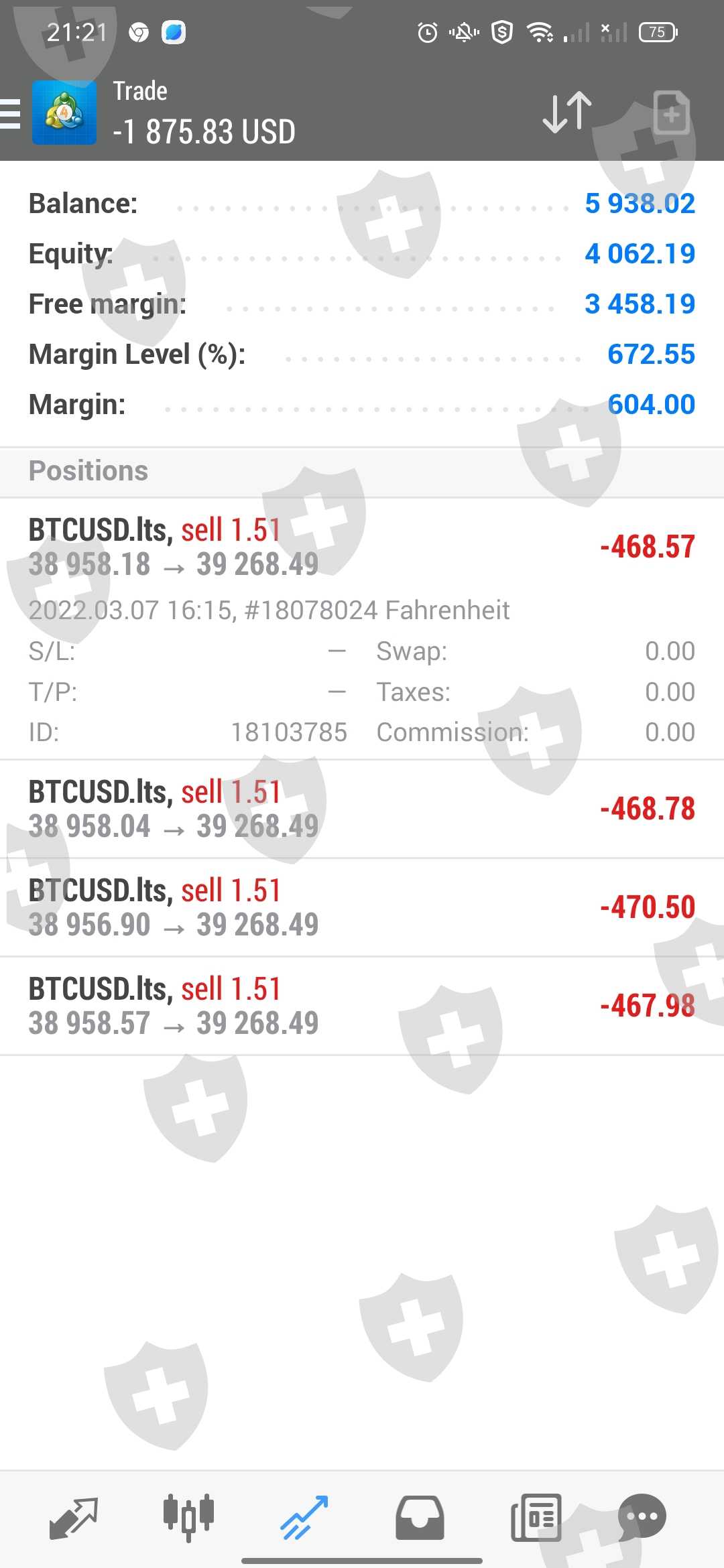
Task: Open the chat messages tab
Action: [642, 1517]
